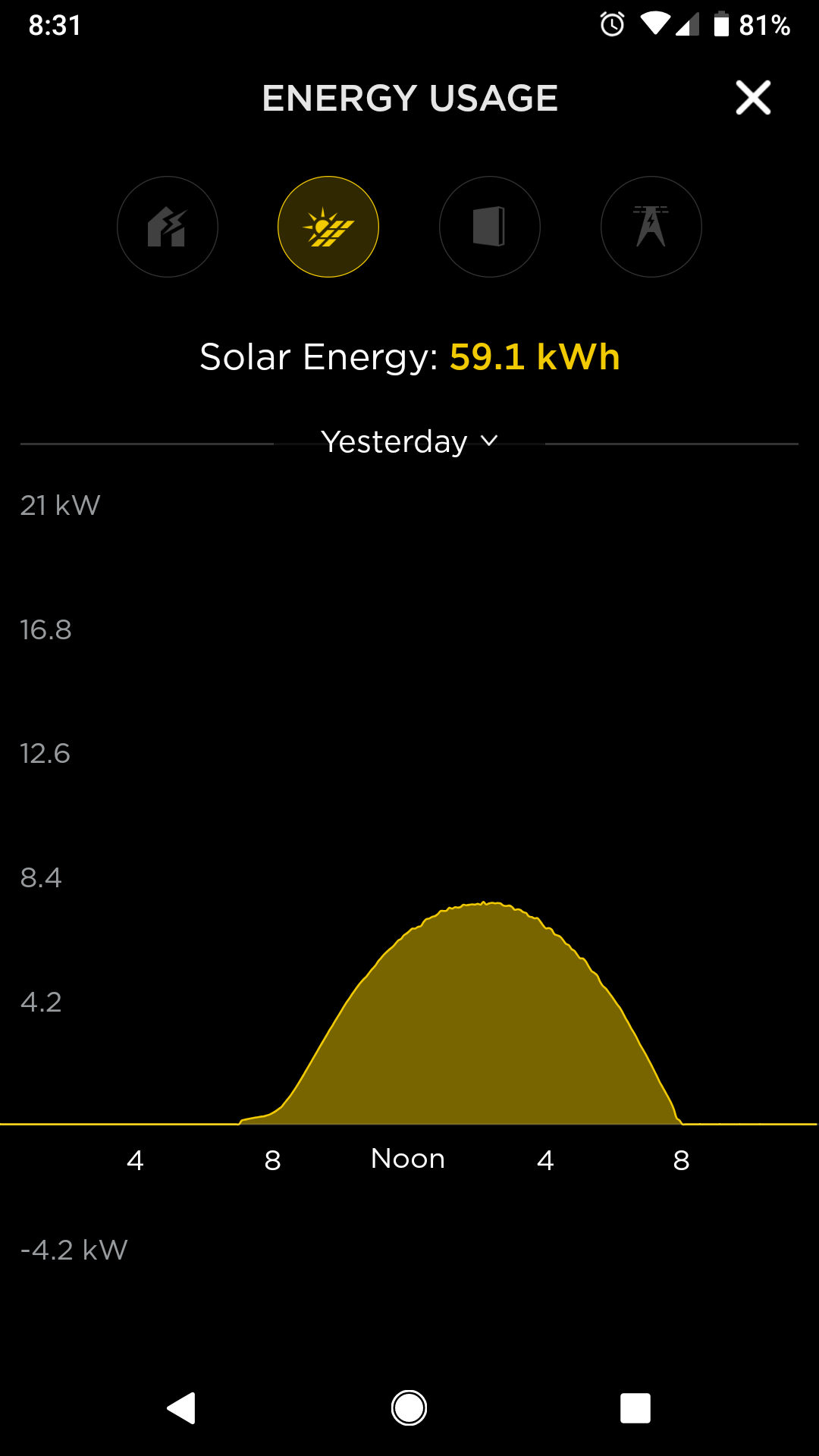Tap the system home button
Viewport: 819px width, 1456px height.
click(x=409, y=1408)
